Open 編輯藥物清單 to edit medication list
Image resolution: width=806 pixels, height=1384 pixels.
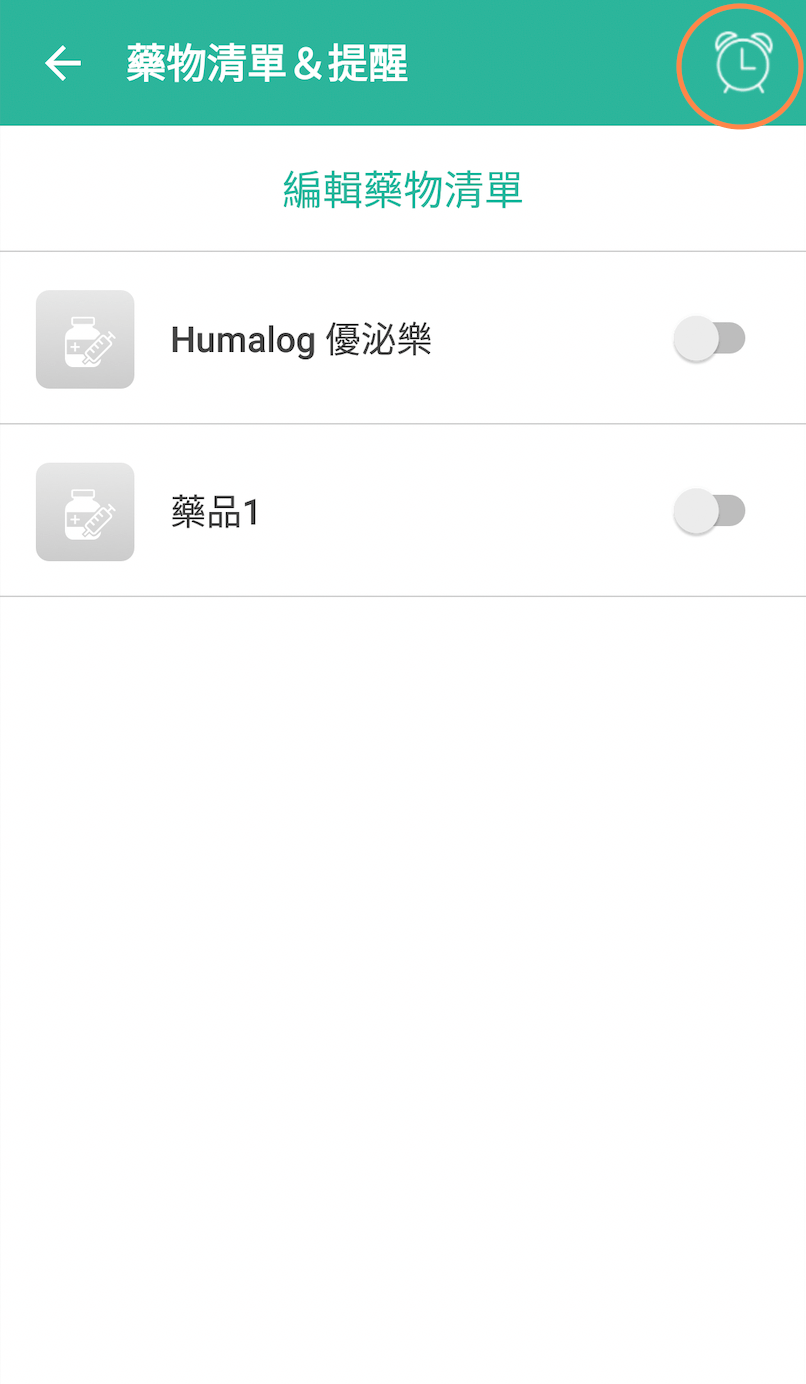(402, 190)
